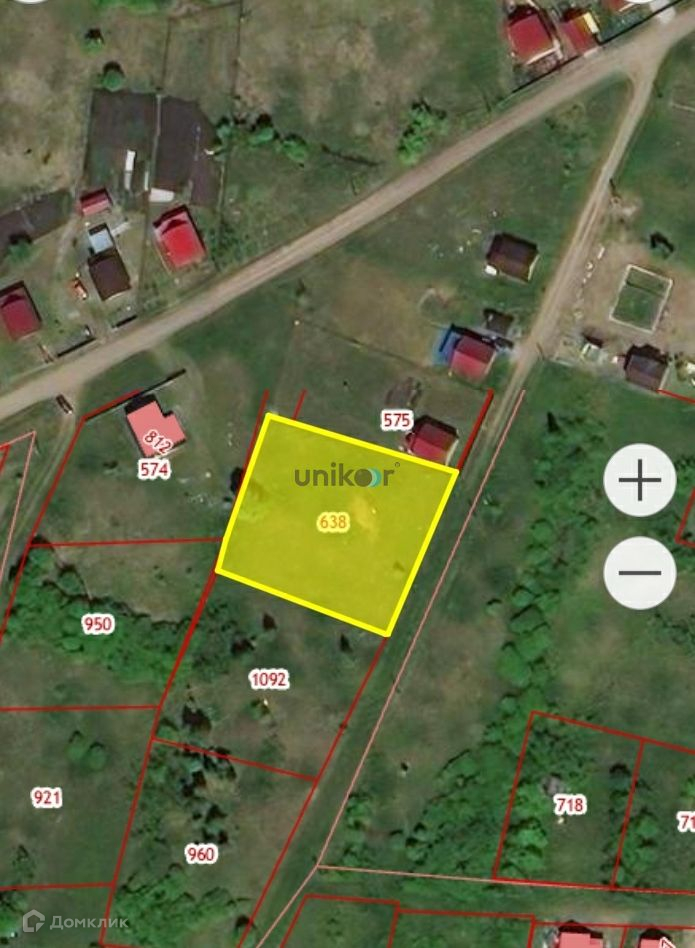Select parcel 950 on the map
Viewport: 695px width, 948px height.
point(98,624)
